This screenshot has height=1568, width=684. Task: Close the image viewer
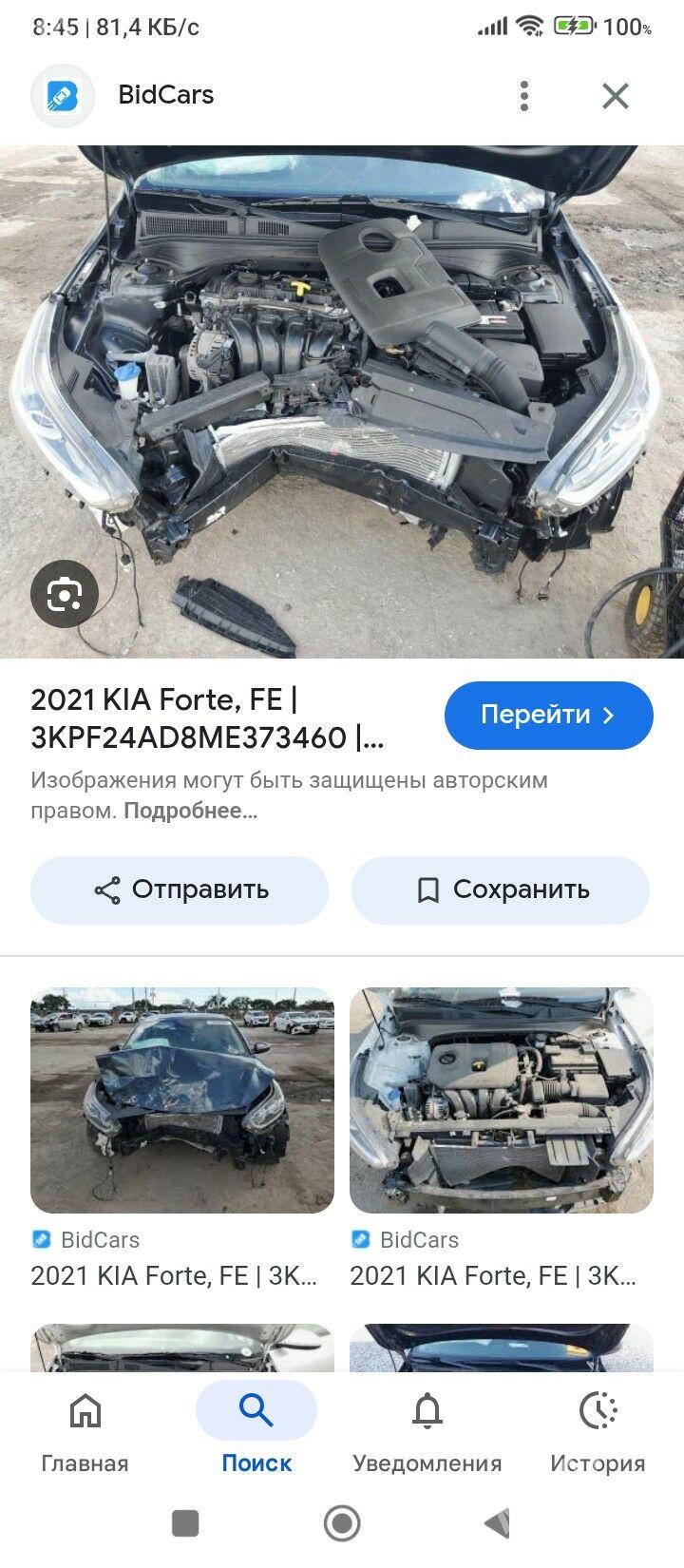[616, 95]
